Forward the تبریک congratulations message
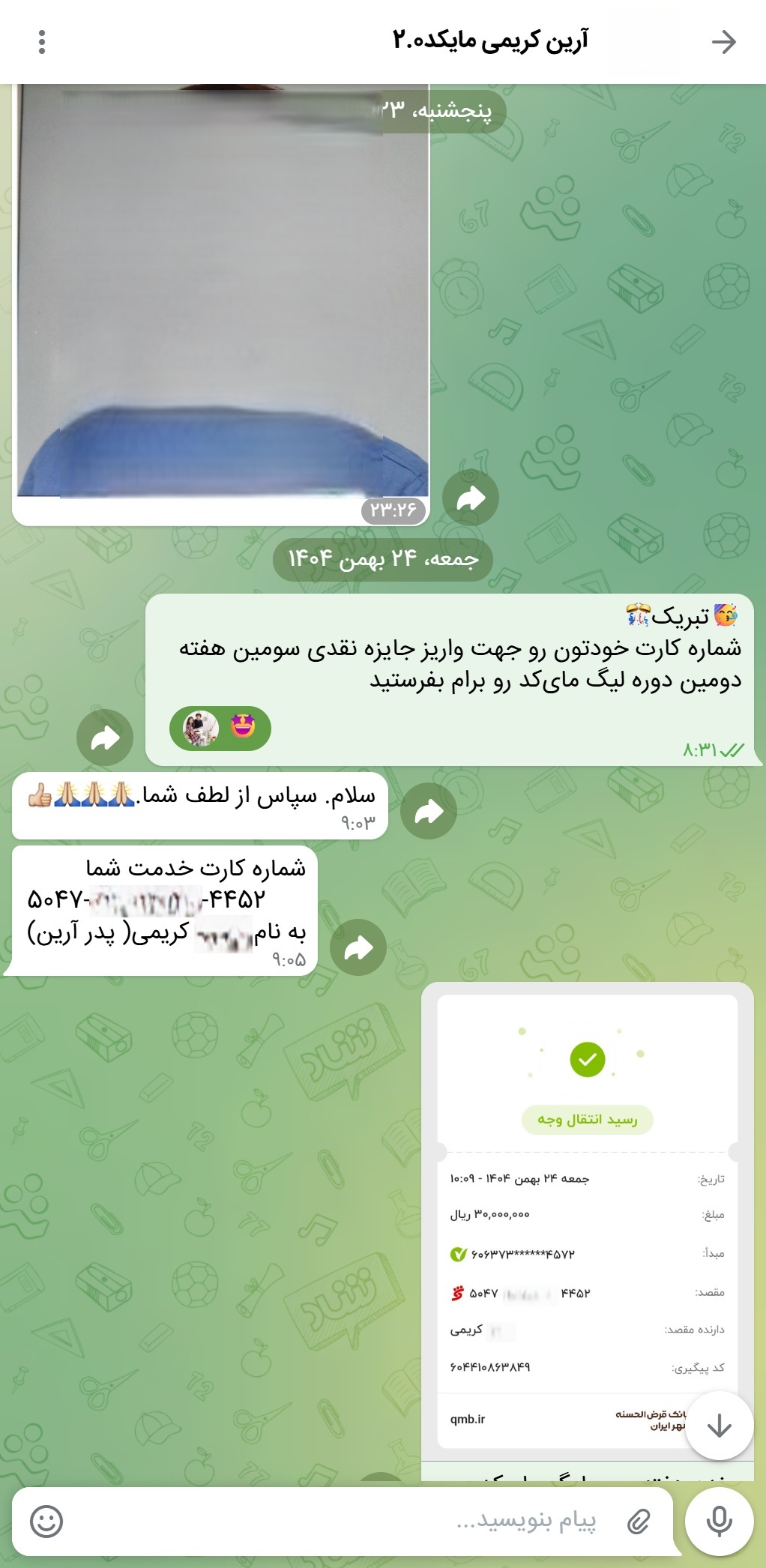Screen dimensions: 766x1568 105,738
